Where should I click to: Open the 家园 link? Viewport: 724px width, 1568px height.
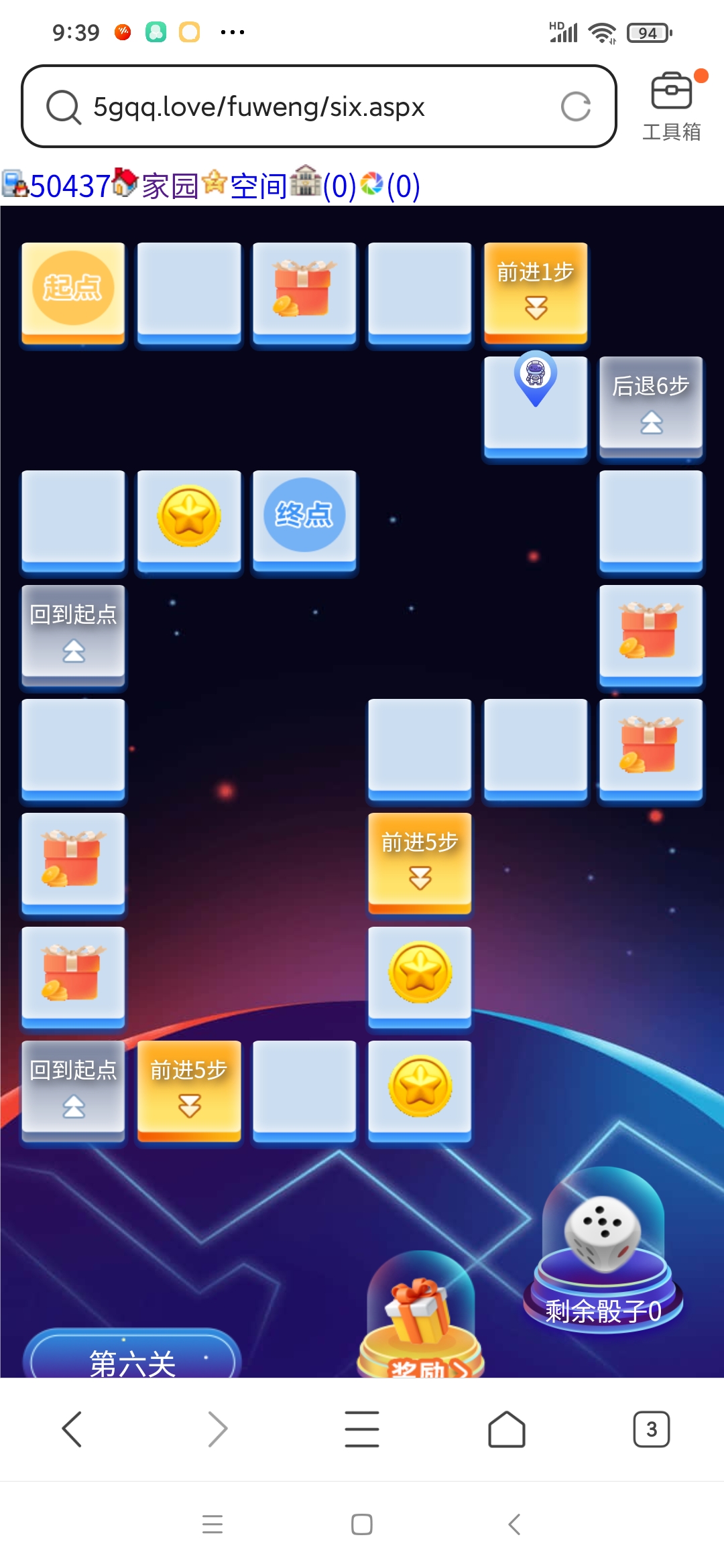tap(170, 186)
